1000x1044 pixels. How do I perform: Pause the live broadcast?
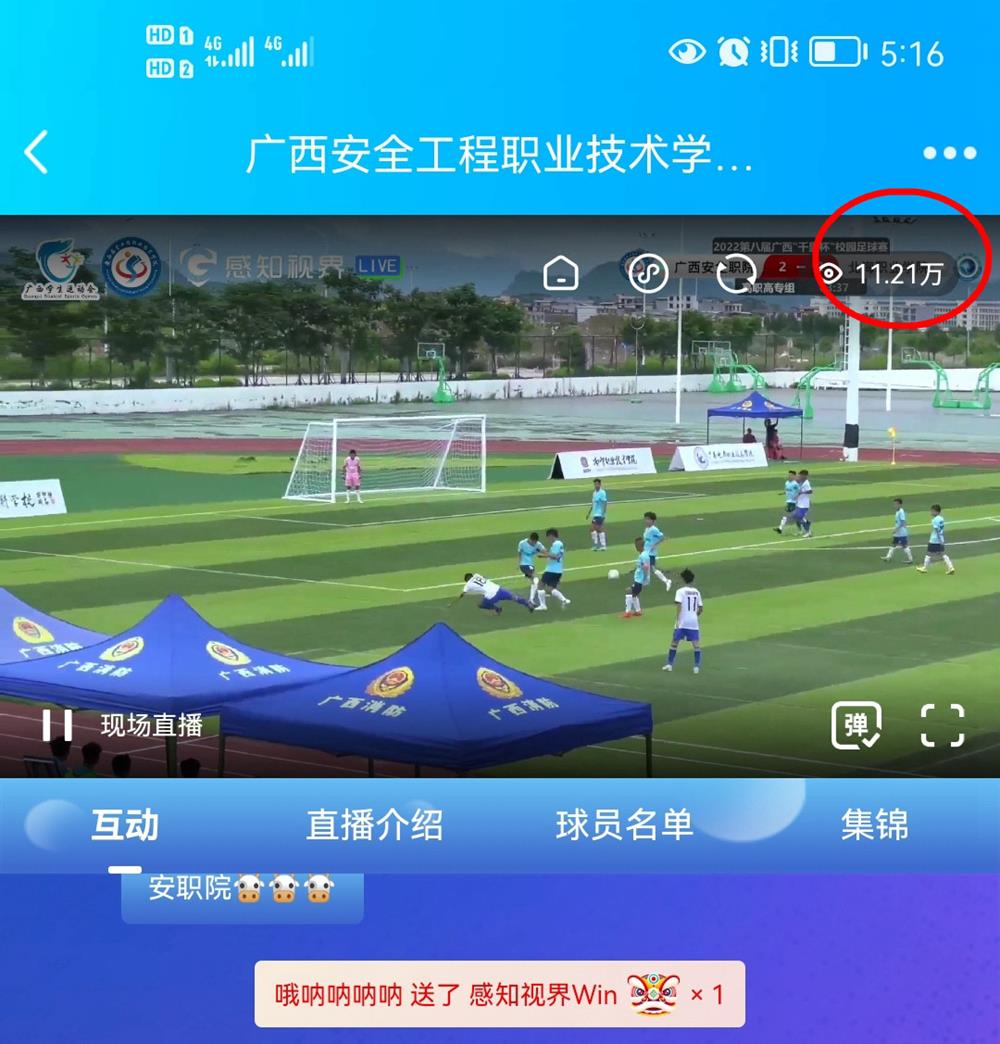(57, 725)
